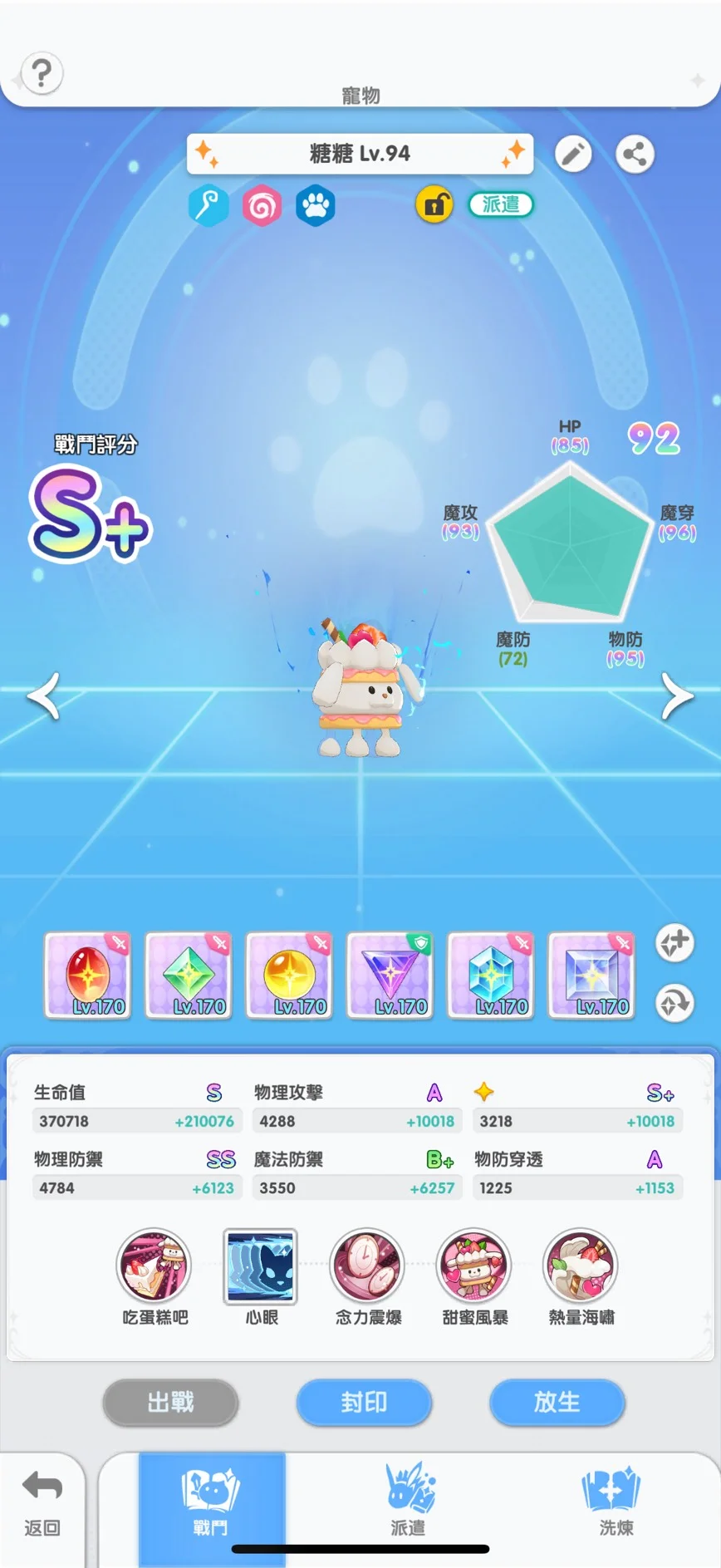Show next pet with right arrow
This screenshot has width=721, height=1568.
[677, 696]
